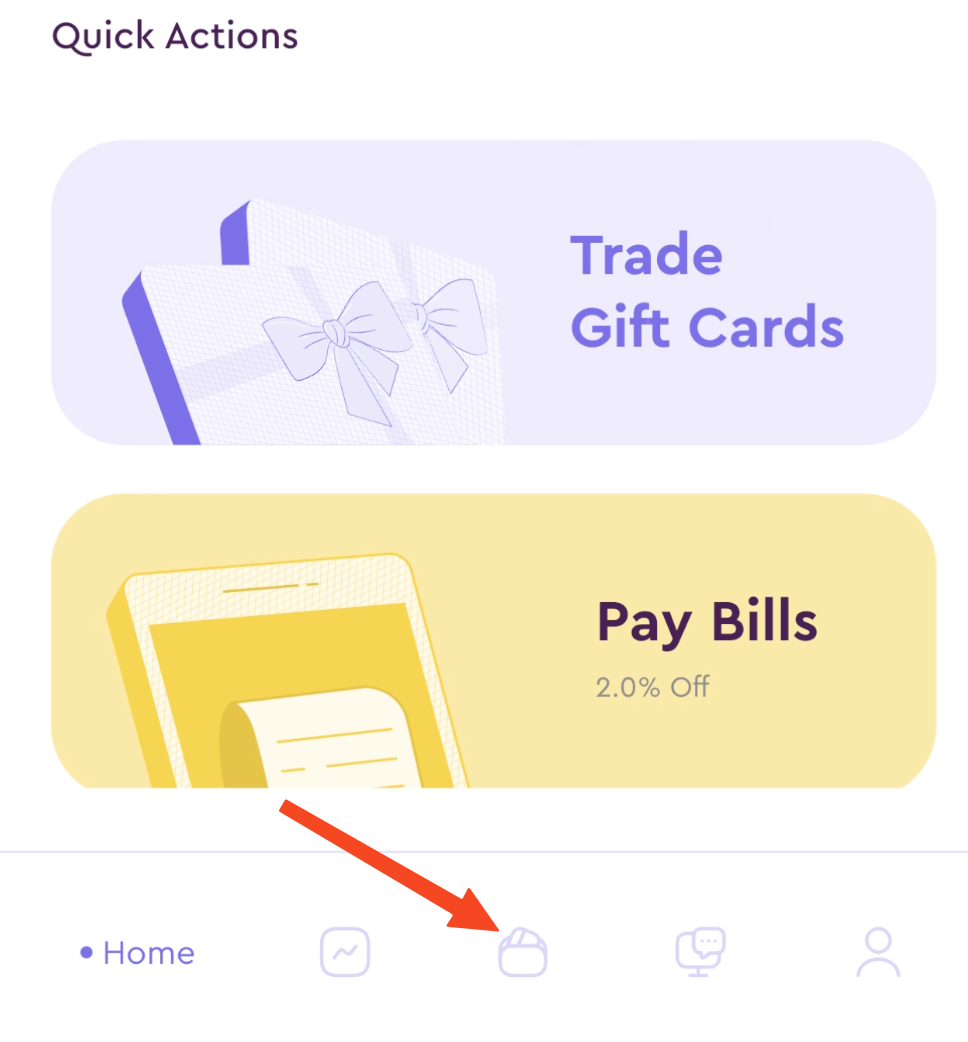Click the dot beside the Home label
Screen dimensions: 968x1042
click(x=85, y=953)
